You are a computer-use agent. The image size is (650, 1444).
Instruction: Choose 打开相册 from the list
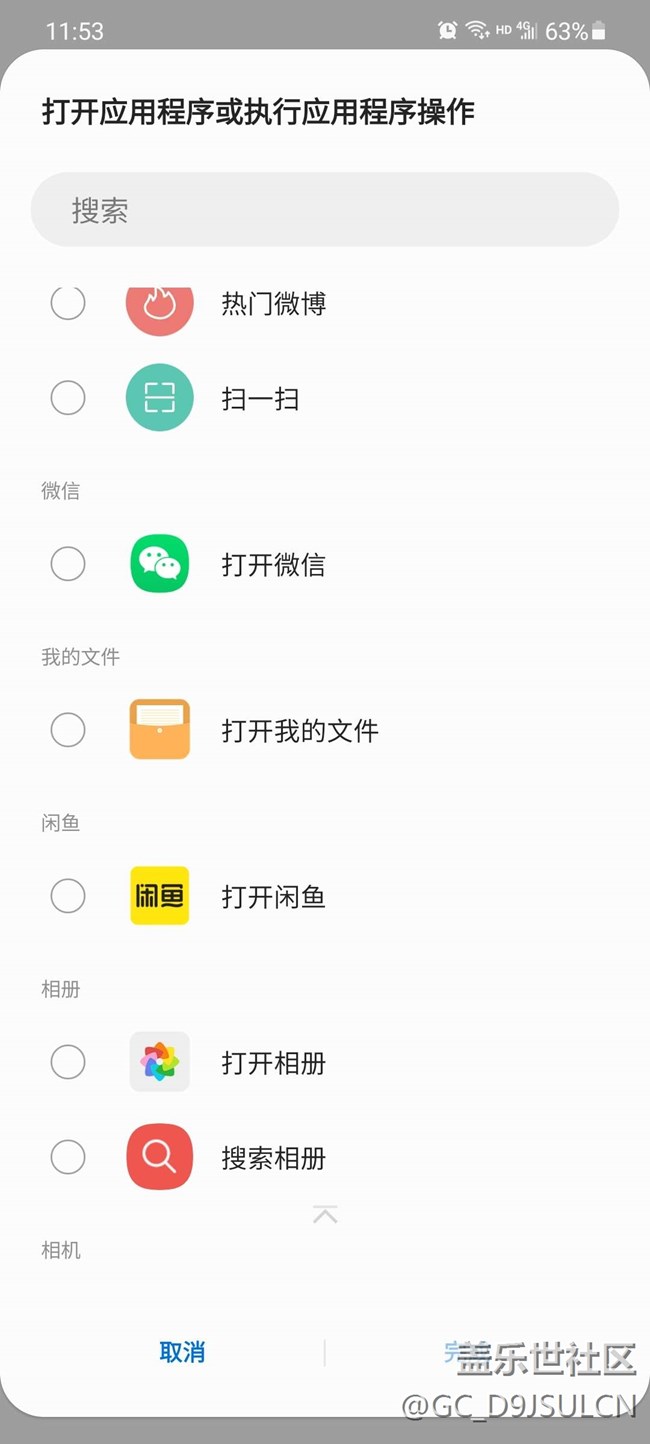[x=68, y=1062]
